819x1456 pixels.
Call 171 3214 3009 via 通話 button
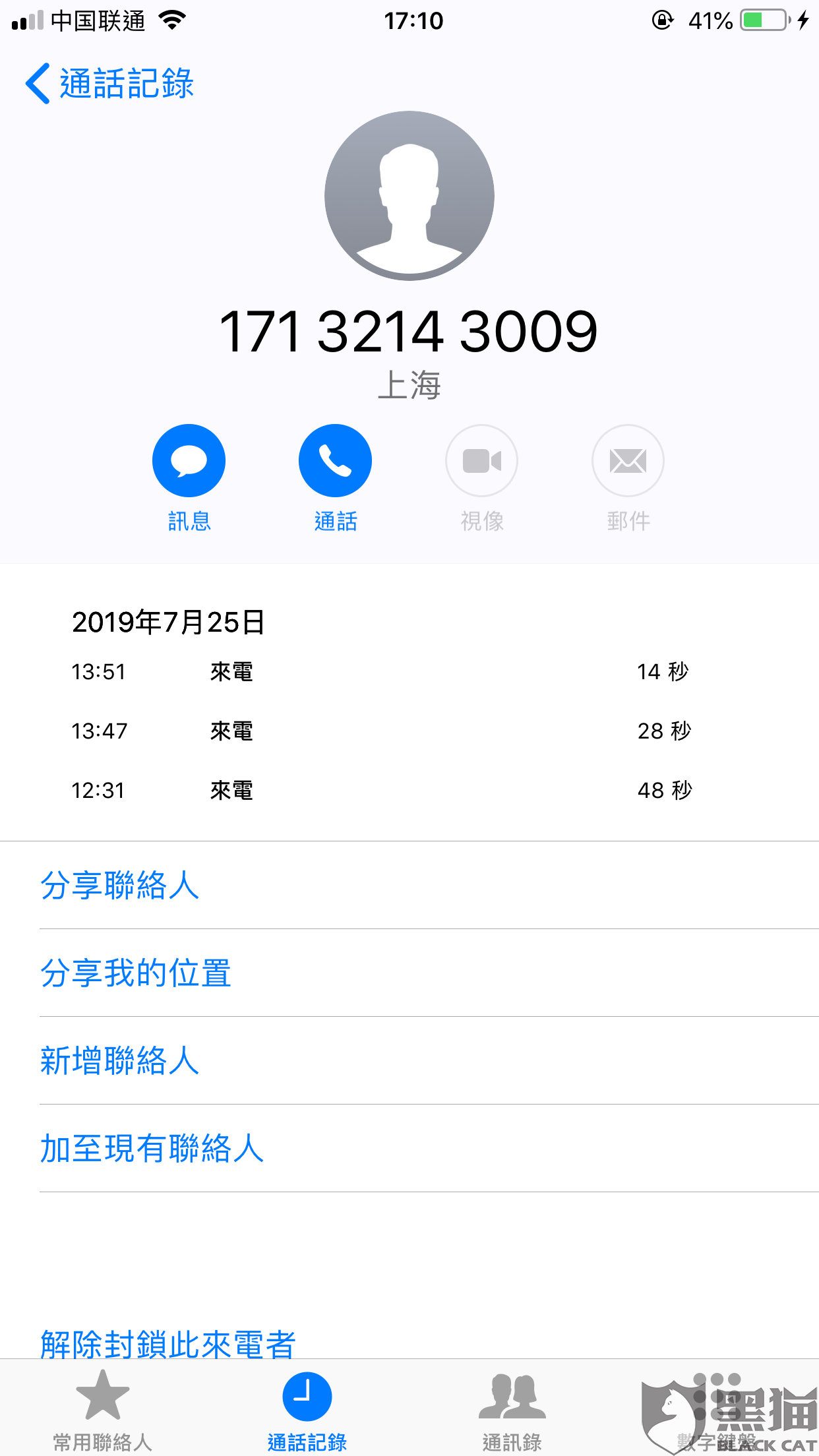[x=335, y=461]
